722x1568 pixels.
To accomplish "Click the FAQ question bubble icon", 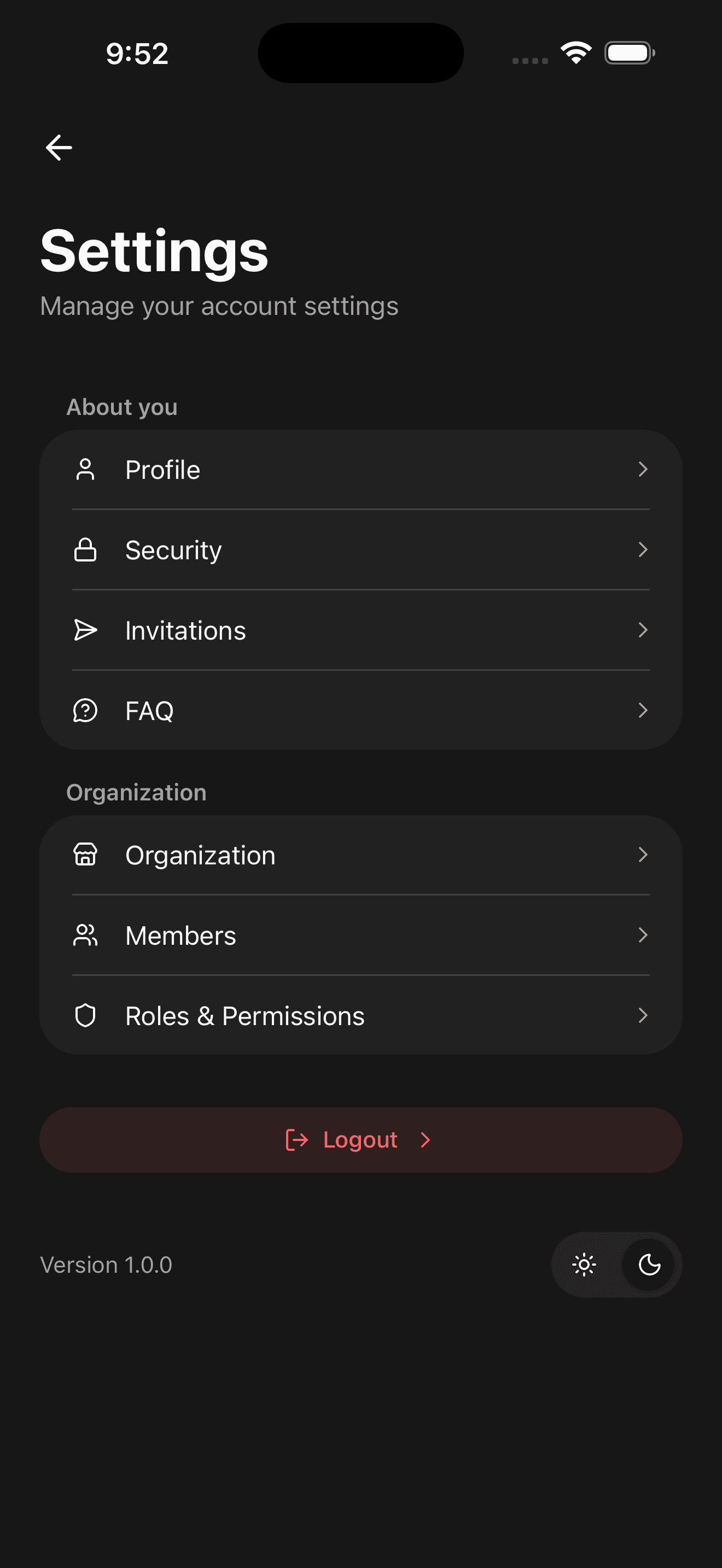I will 86,710.
